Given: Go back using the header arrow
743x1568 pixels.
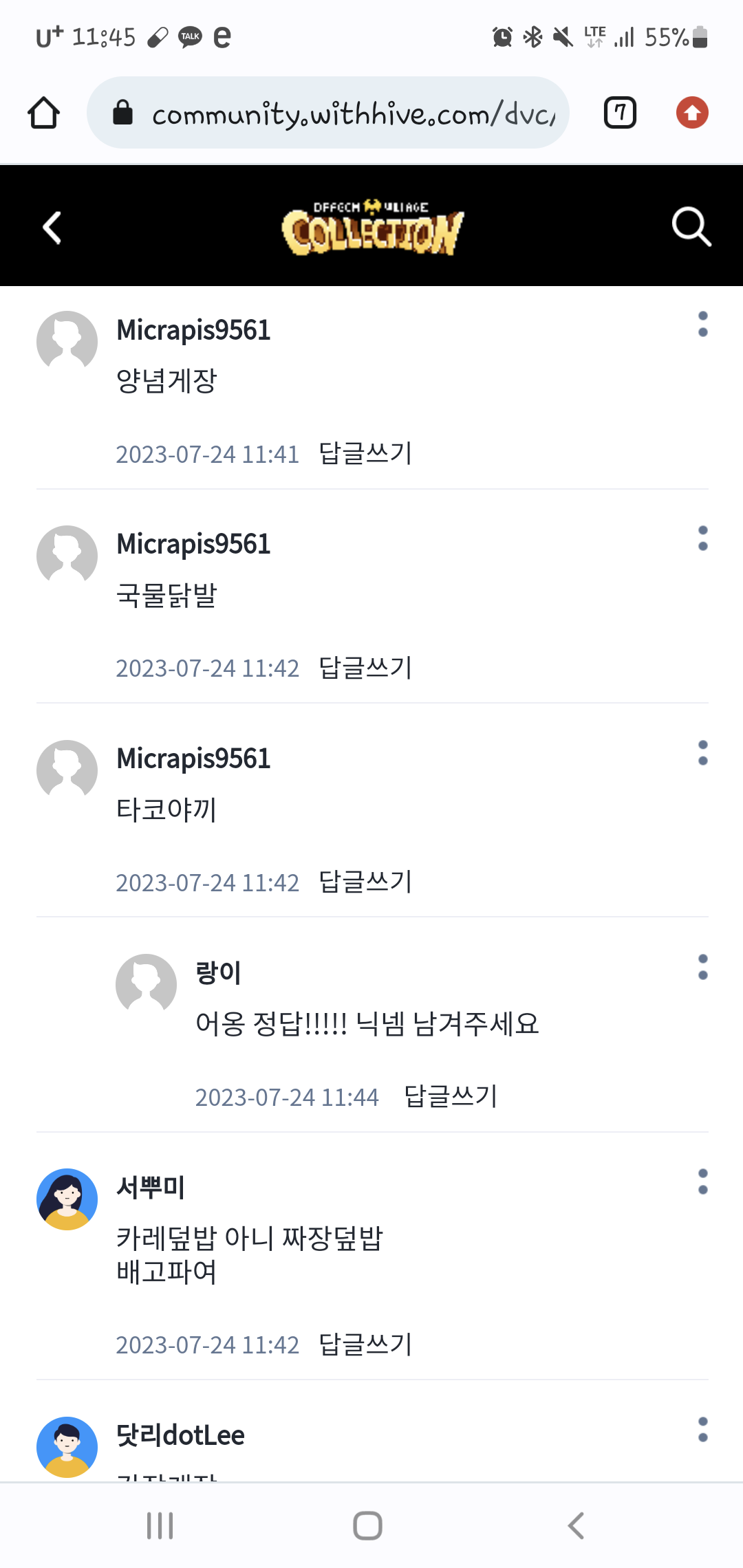Looking at the screenshot, I should (x=52, y=228).
